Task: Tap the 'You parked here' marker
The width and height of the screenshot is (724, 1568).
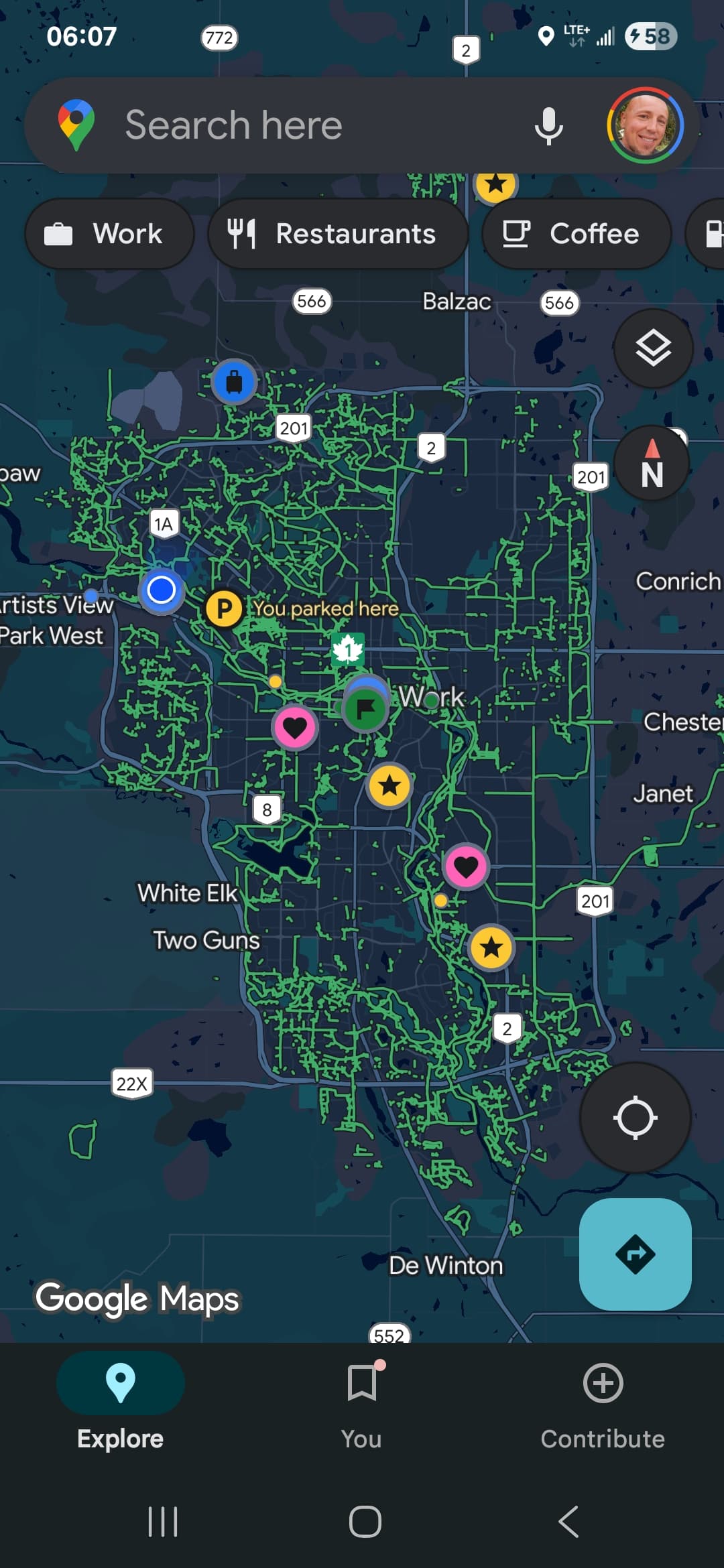Action: [x=224, y=608]
